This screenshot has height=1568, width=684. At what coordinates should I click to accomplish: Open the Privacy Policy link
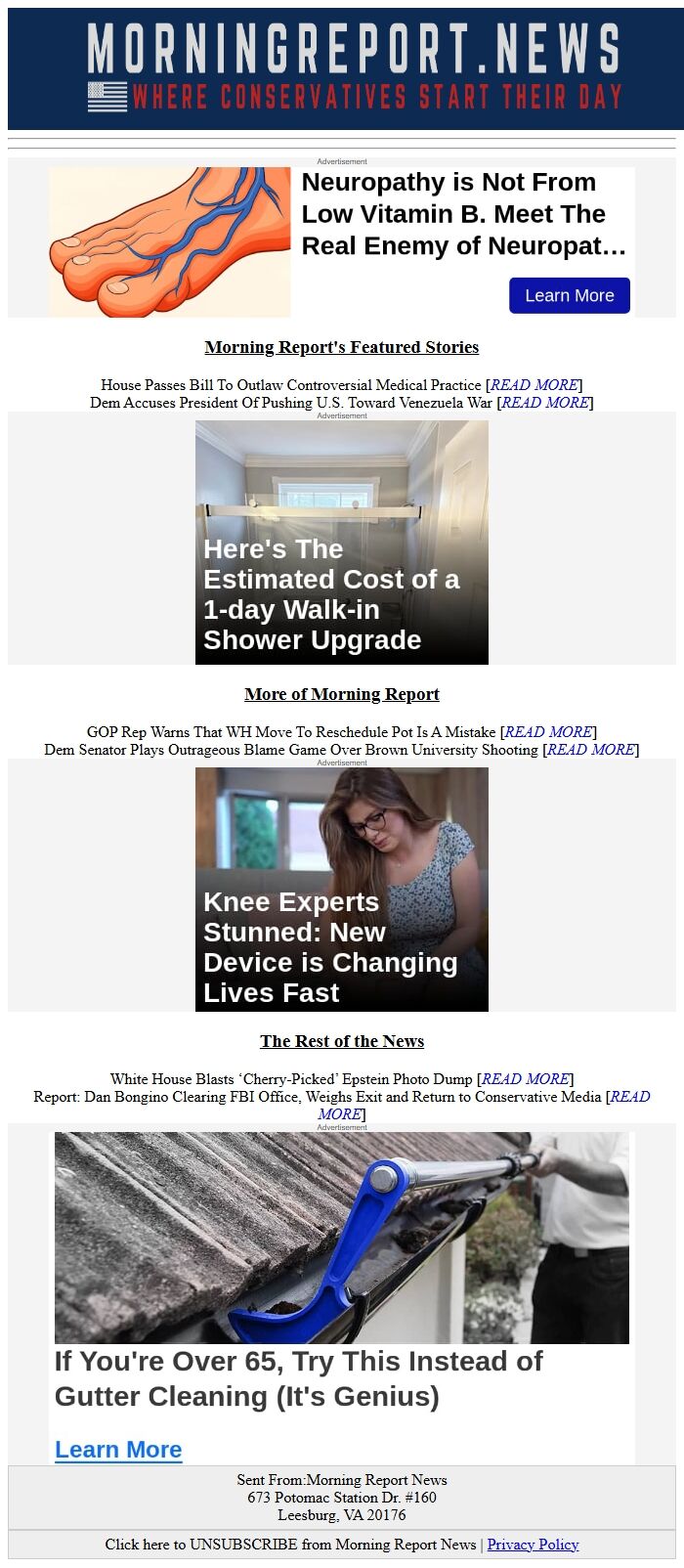pos(533,1545)
